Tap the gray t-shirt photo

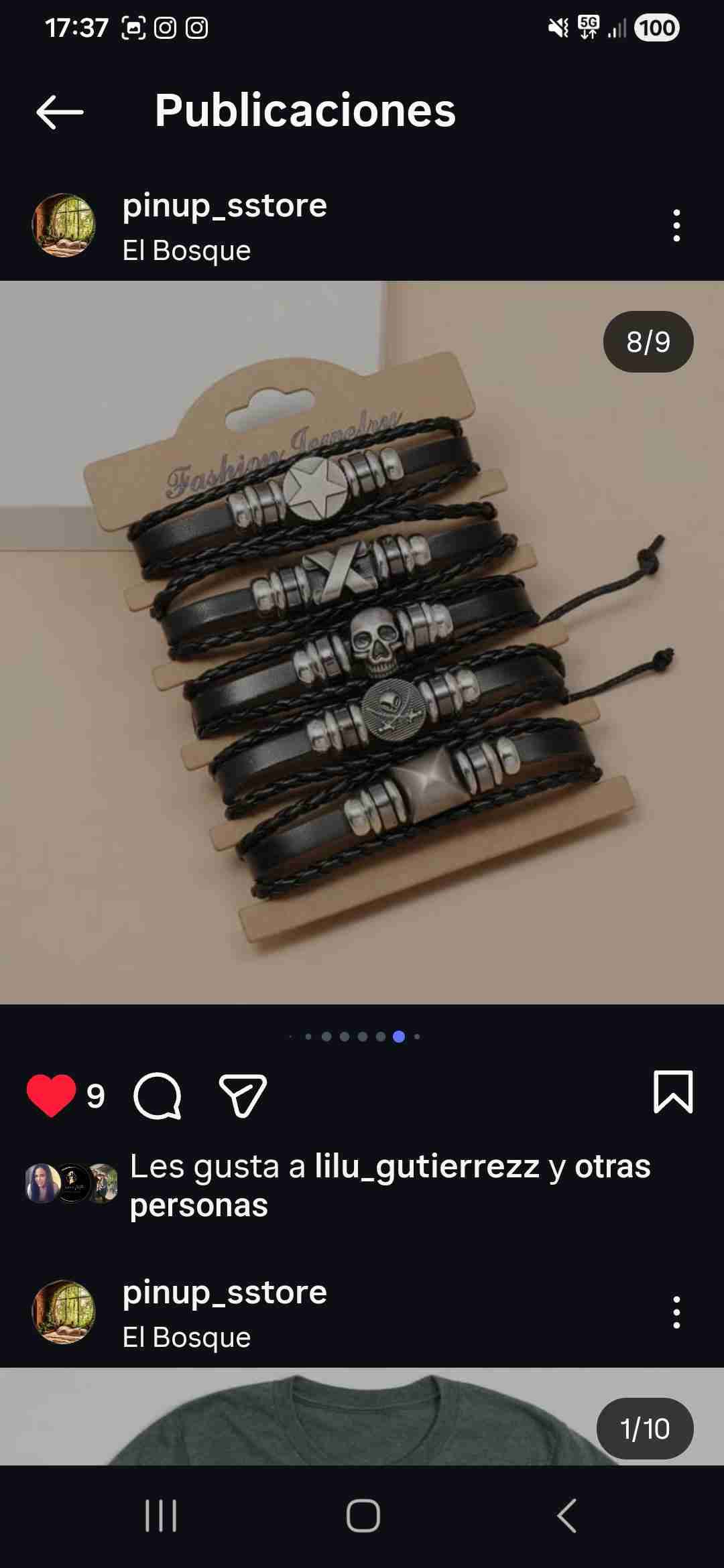pyautogui.click(x=362, y=1417)
